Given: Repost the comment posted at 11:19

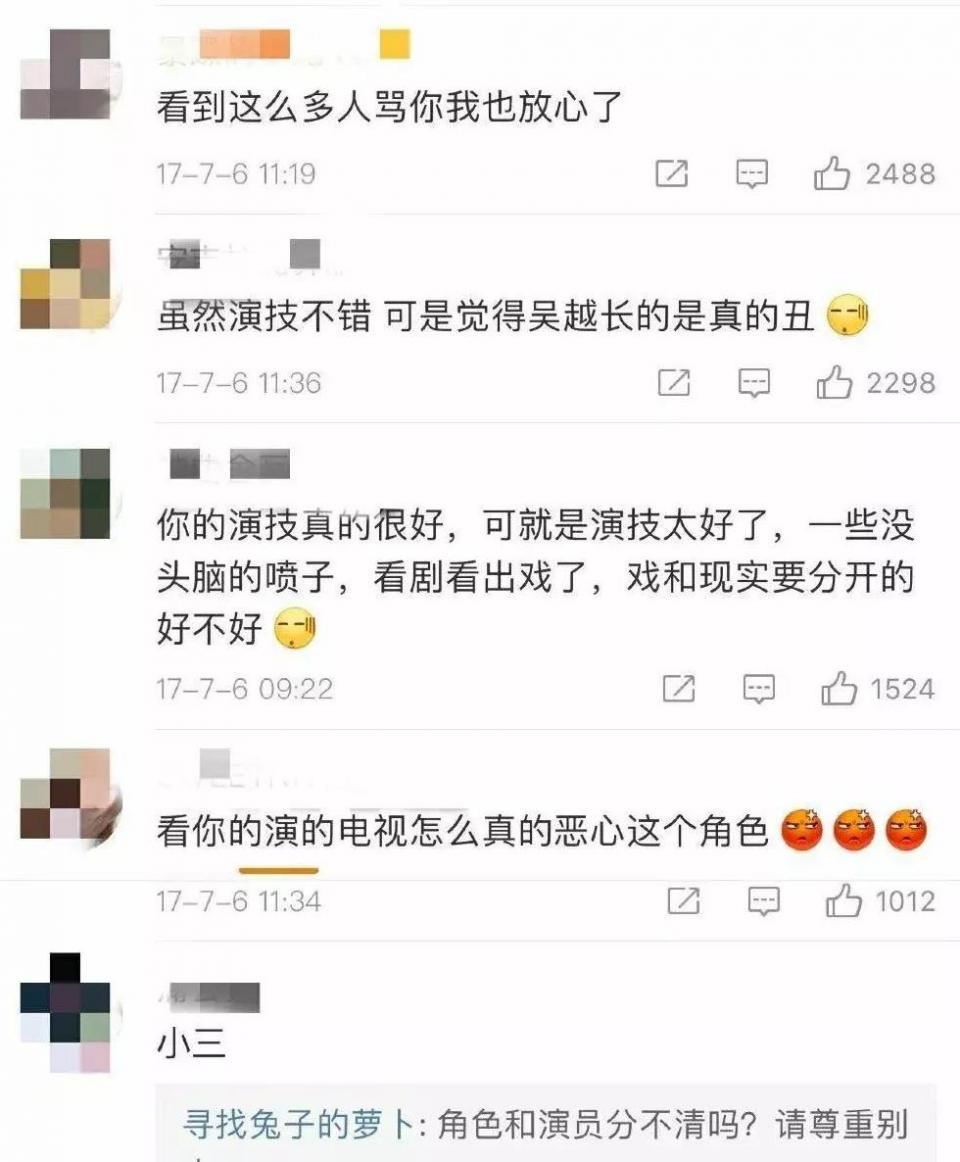Looking at the screenshot, I should [672, 175].
